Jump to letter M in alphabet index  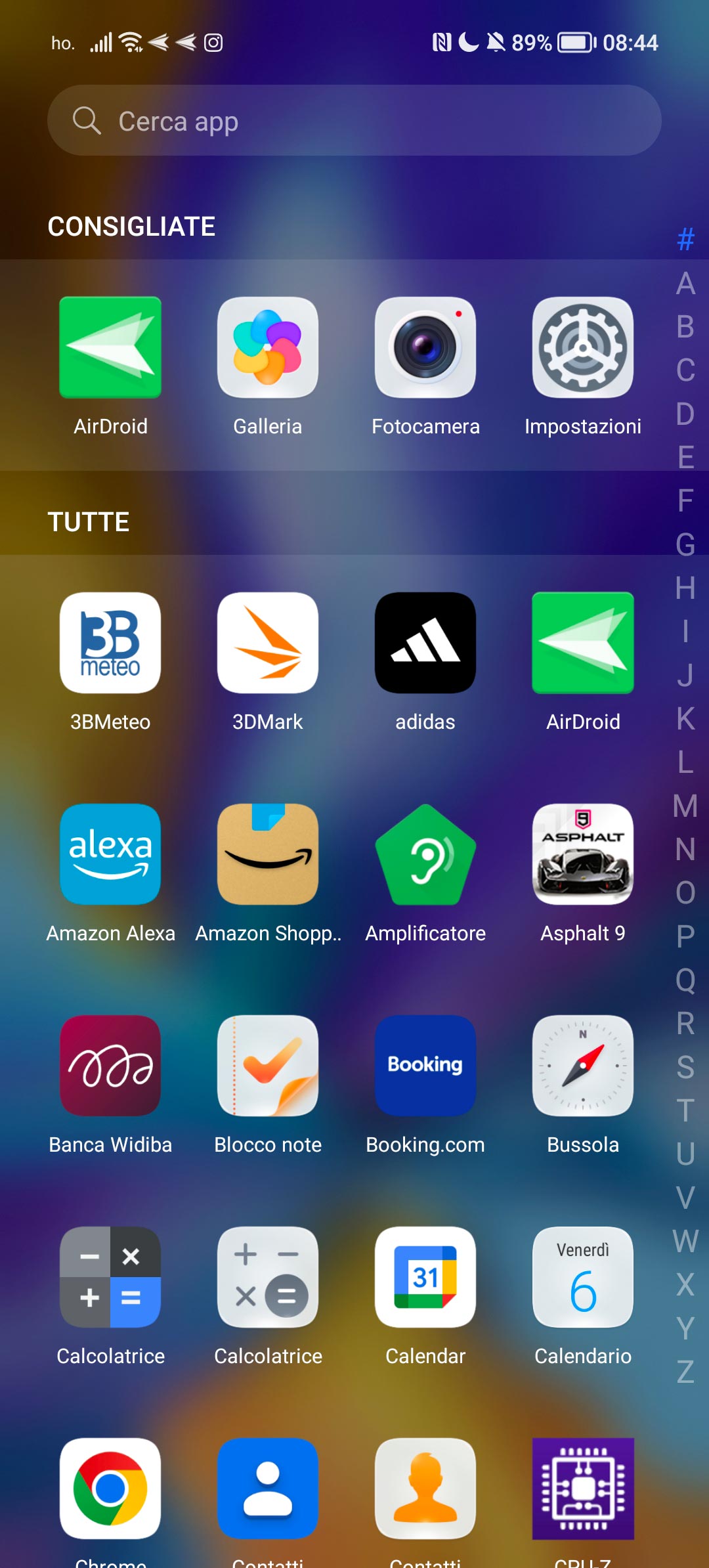tap(685, 806)
